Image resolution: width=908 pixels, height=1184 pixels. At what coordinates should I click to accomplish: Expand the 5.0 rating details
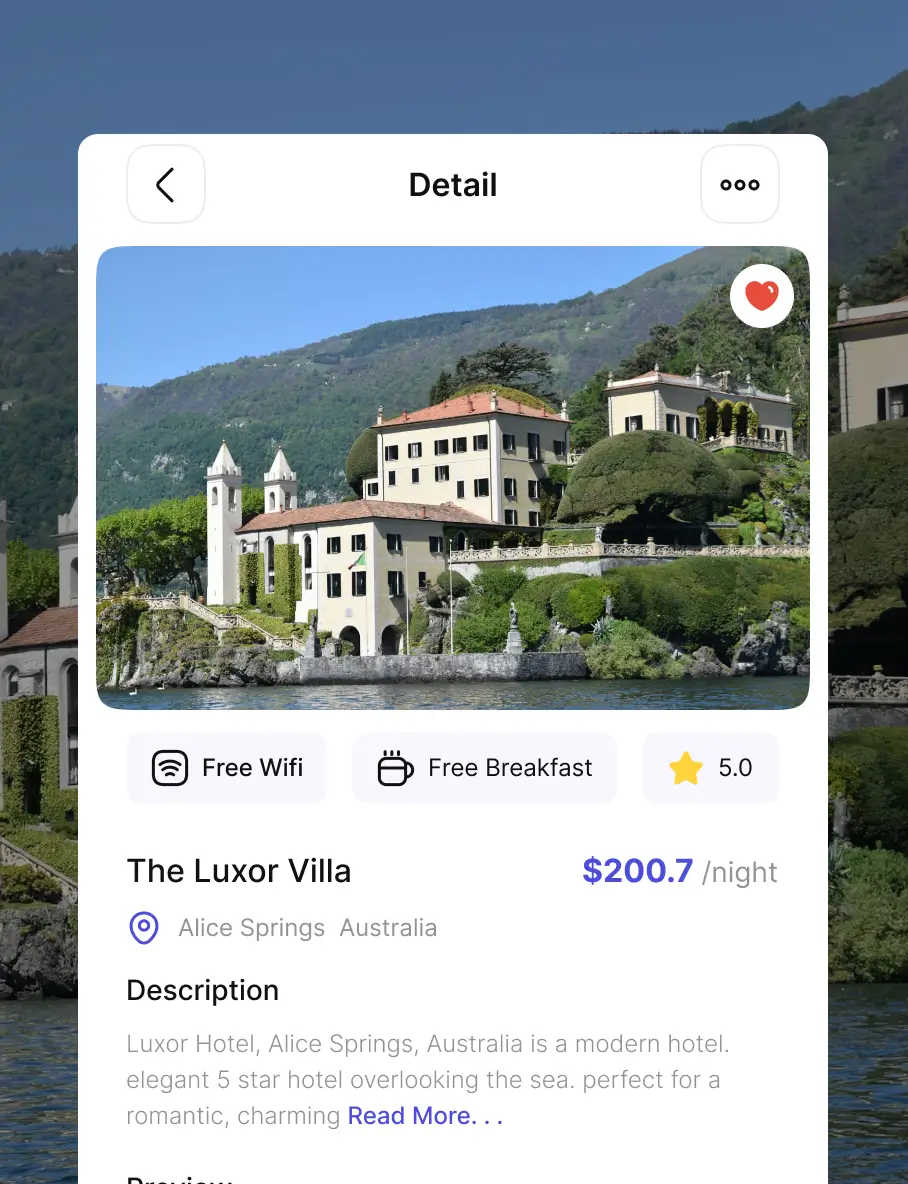[711, 768]
